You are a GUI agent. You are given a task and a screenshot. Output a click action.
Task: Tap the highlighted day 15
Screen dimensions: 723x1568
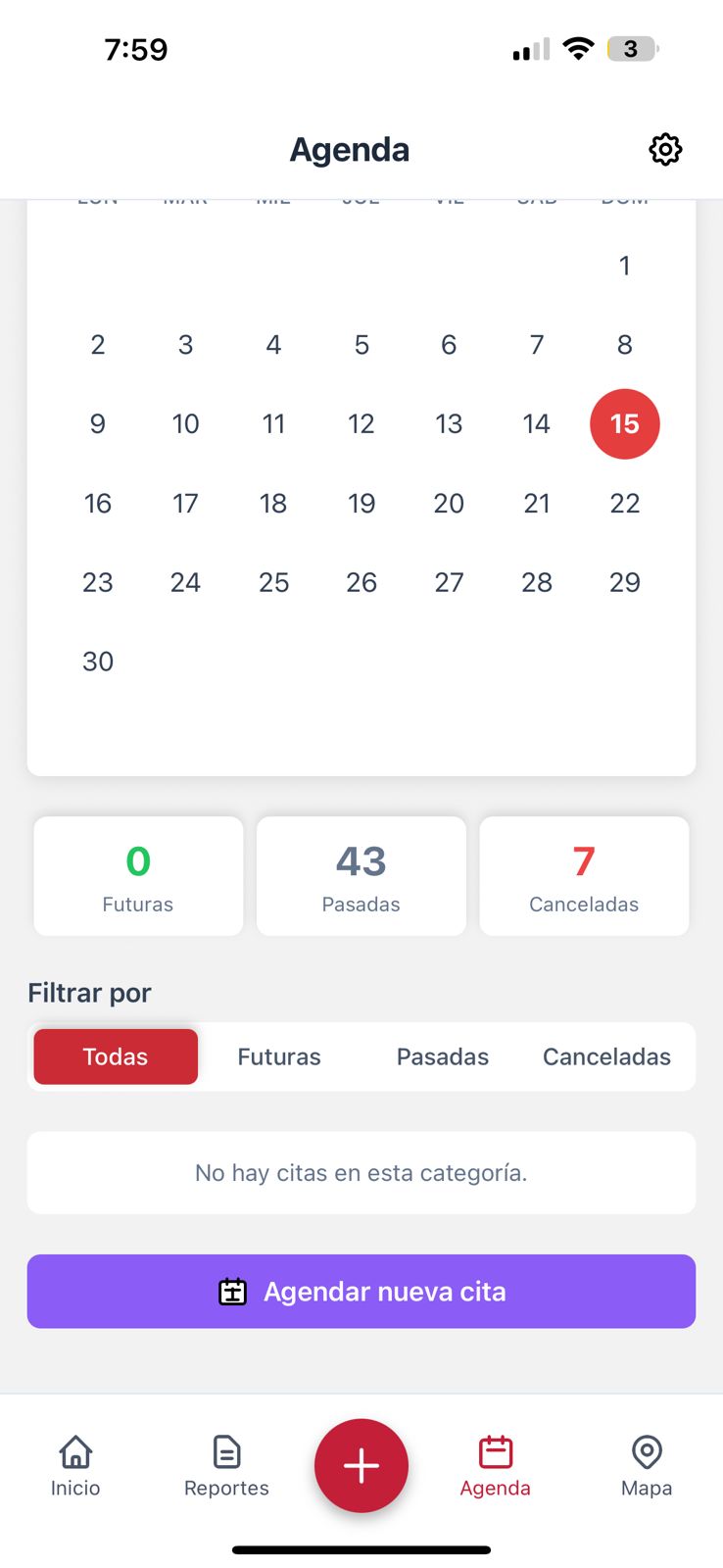[x=624, y=424]
